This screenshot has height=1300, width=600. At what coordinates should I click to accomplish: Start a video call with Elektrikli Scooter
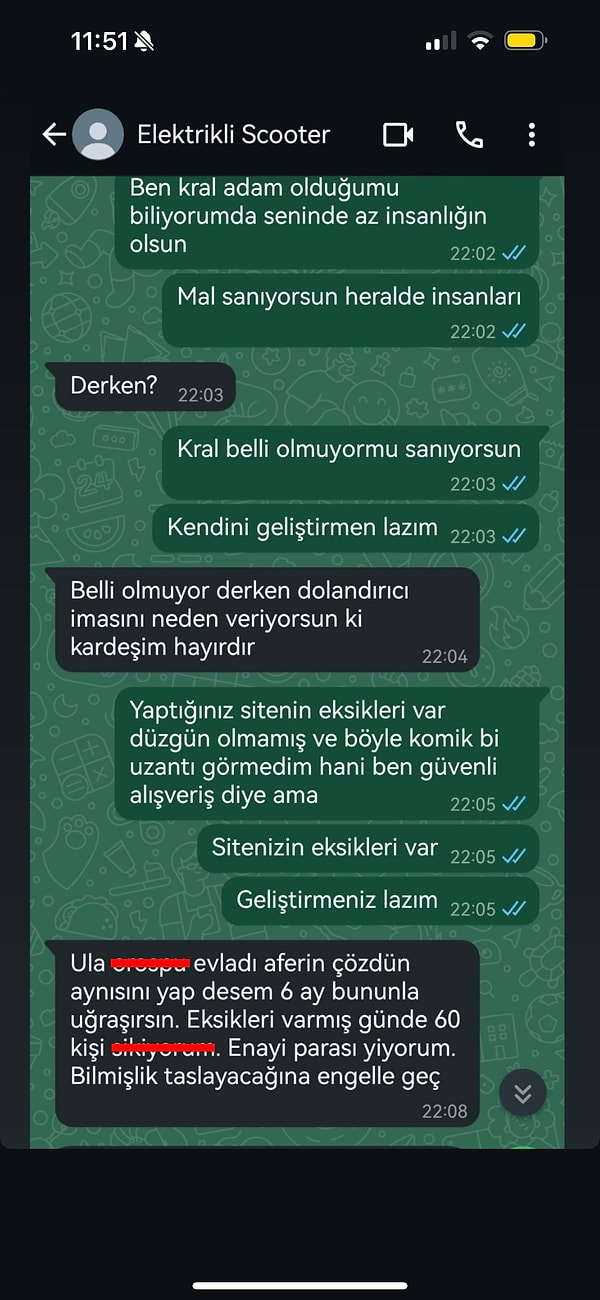pyautogui.click(x=398, y=135)
